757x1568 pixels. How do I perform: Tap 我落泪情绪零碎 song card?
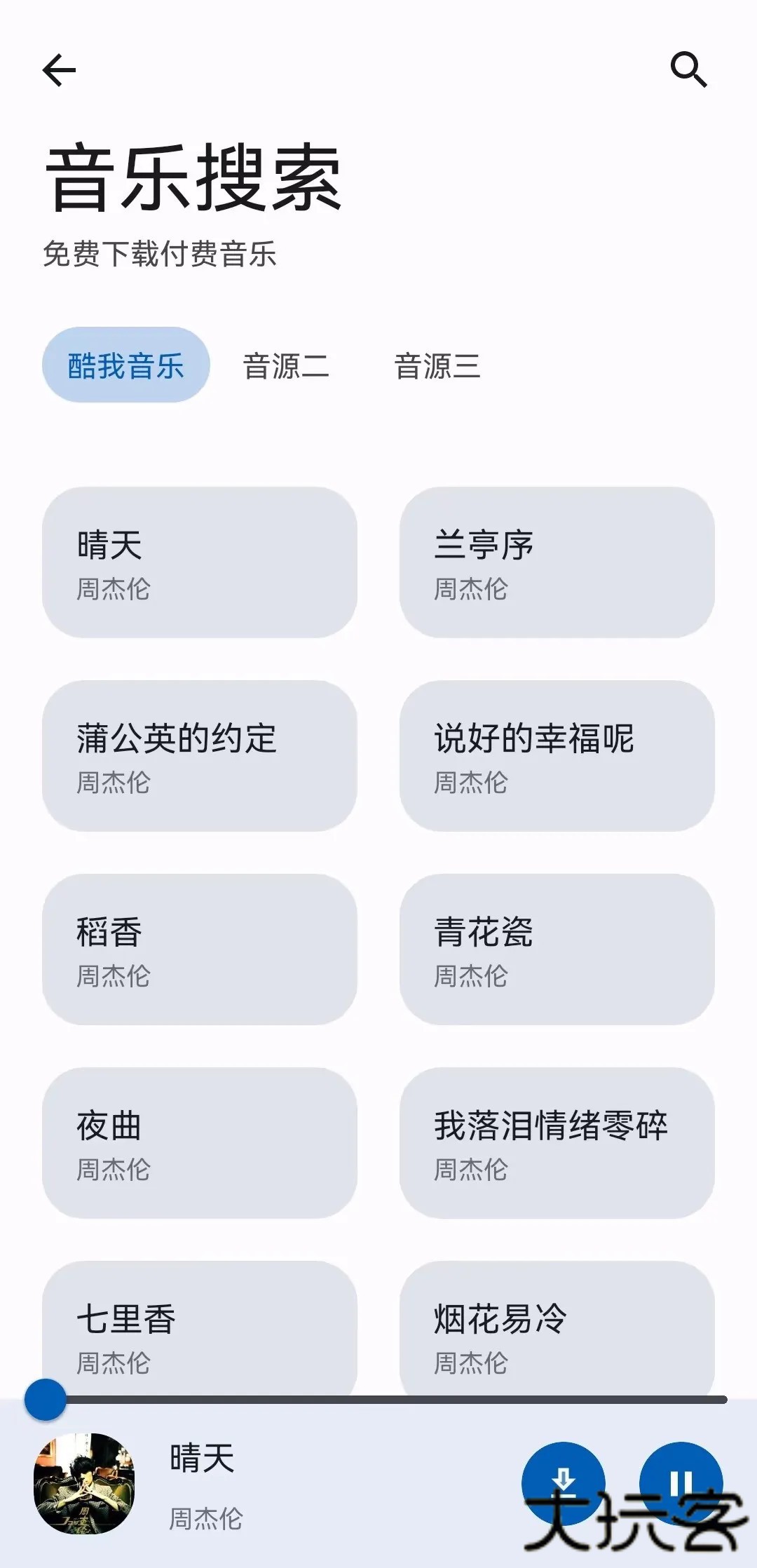[x=557, y=1143]
